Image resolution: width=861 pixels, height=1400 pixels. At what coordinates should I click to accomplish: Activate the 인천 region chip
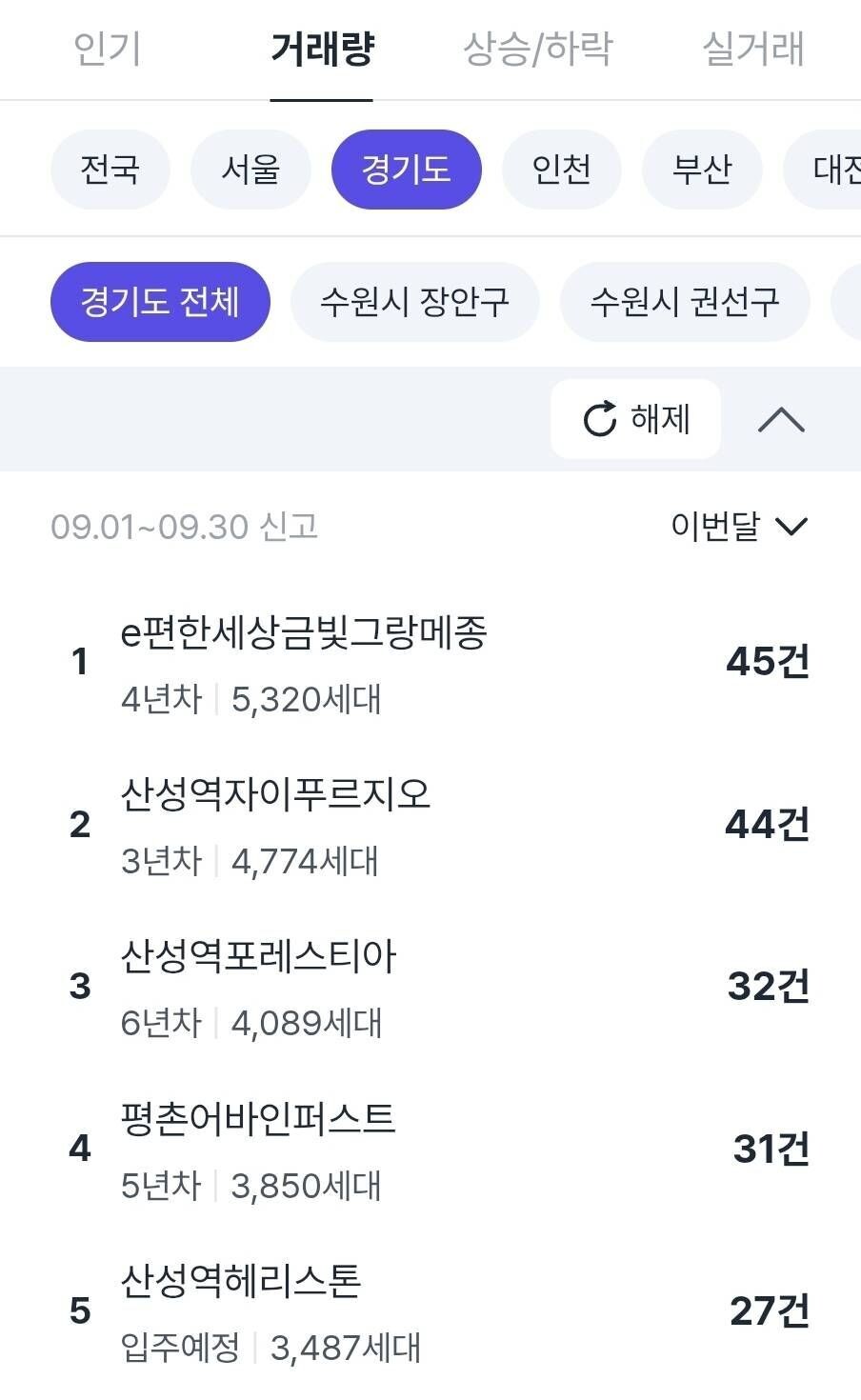[561, 169]
